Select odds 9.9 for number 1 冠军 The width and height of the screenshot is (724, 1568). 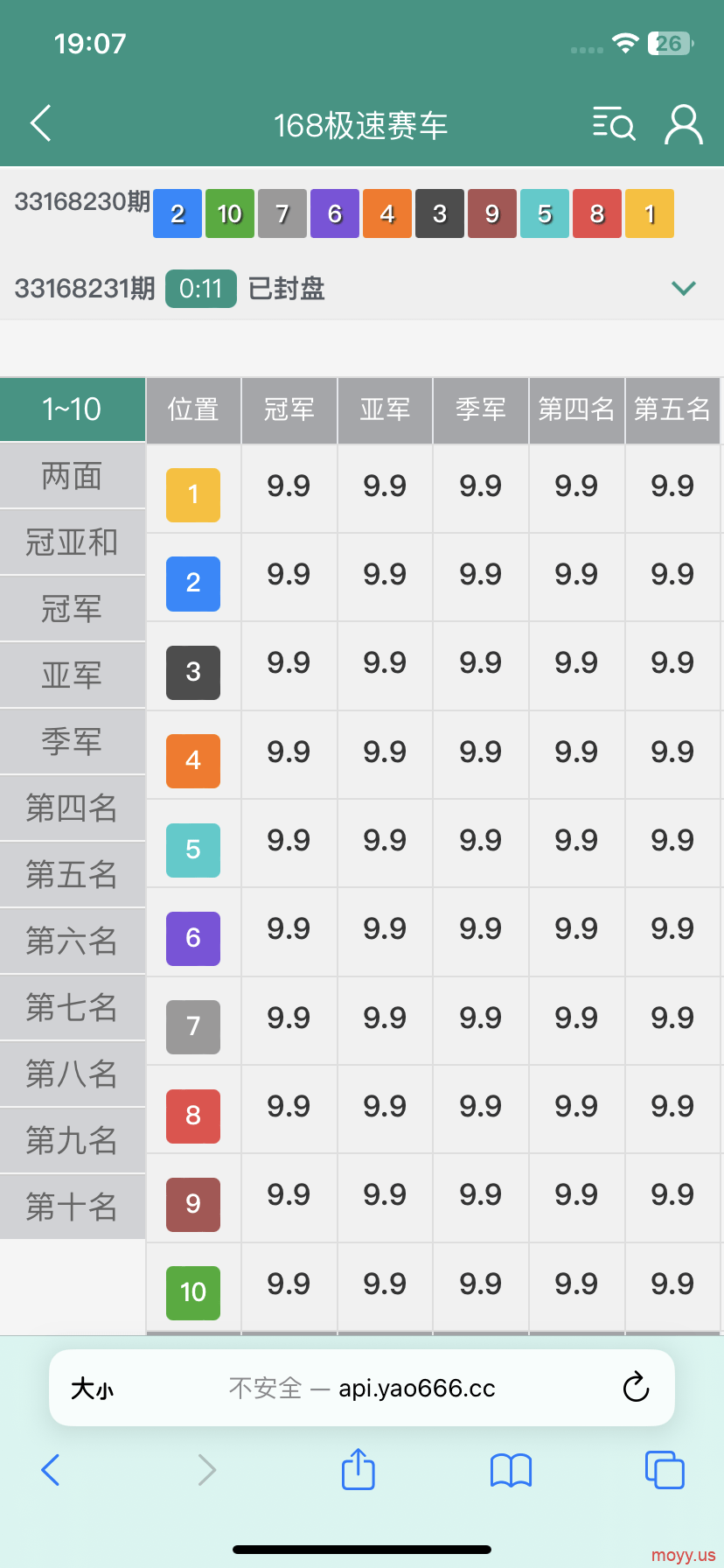click(289, 488)
